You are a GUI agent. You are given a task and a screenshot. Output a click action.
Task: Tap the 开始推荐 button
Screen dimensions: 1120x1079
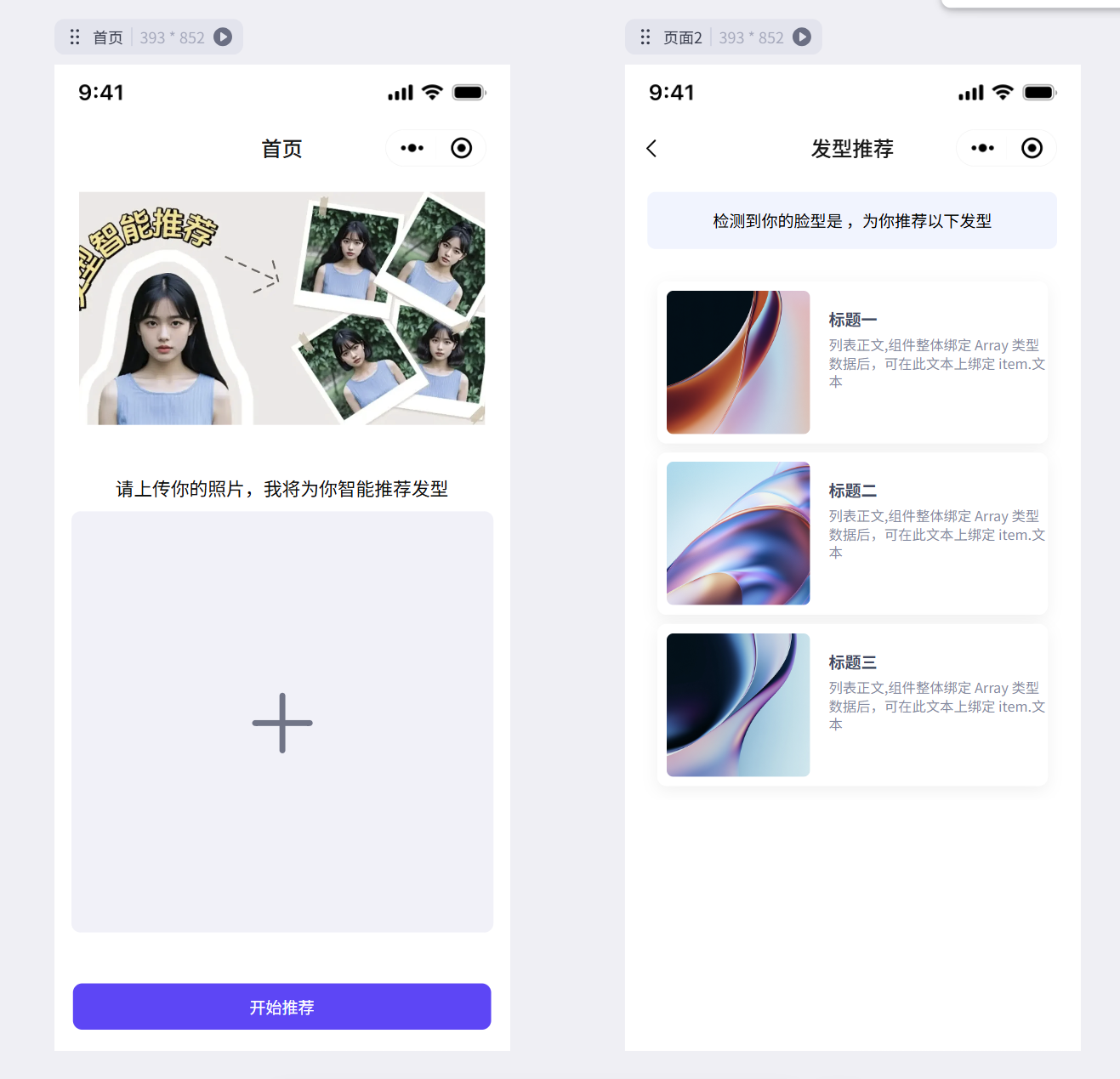[281, 1007]
